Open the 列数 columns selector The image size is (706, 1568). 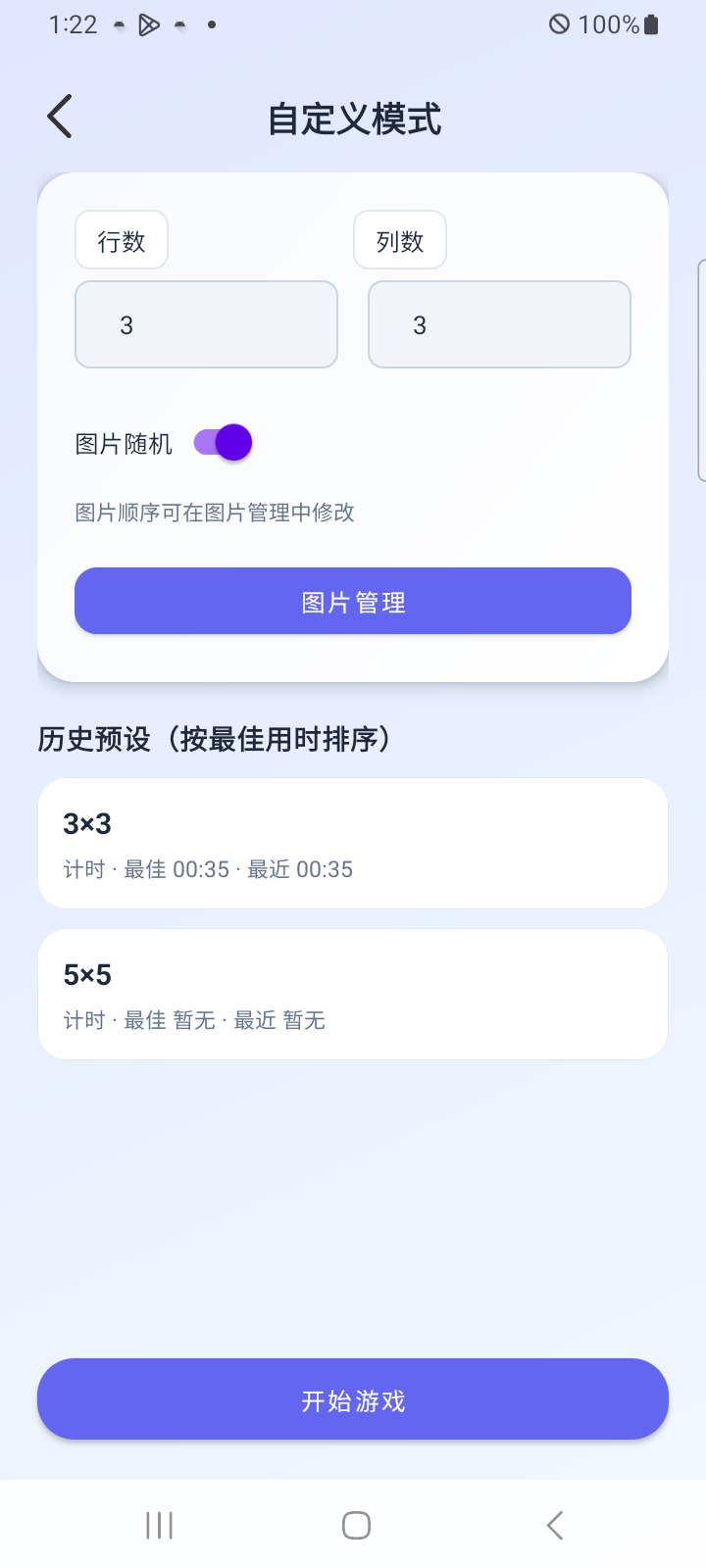point(400,239)
